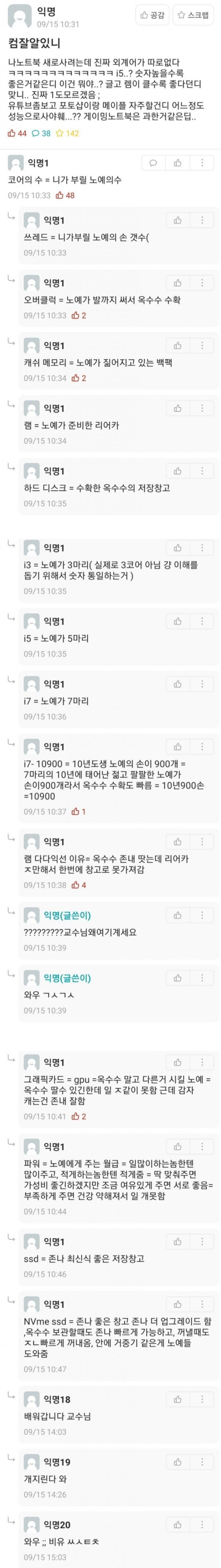Image resolution: width=221 pixels, height=1568 pixels.
Task: Like the 코어의 수 comment
Action: pos(178,163)
